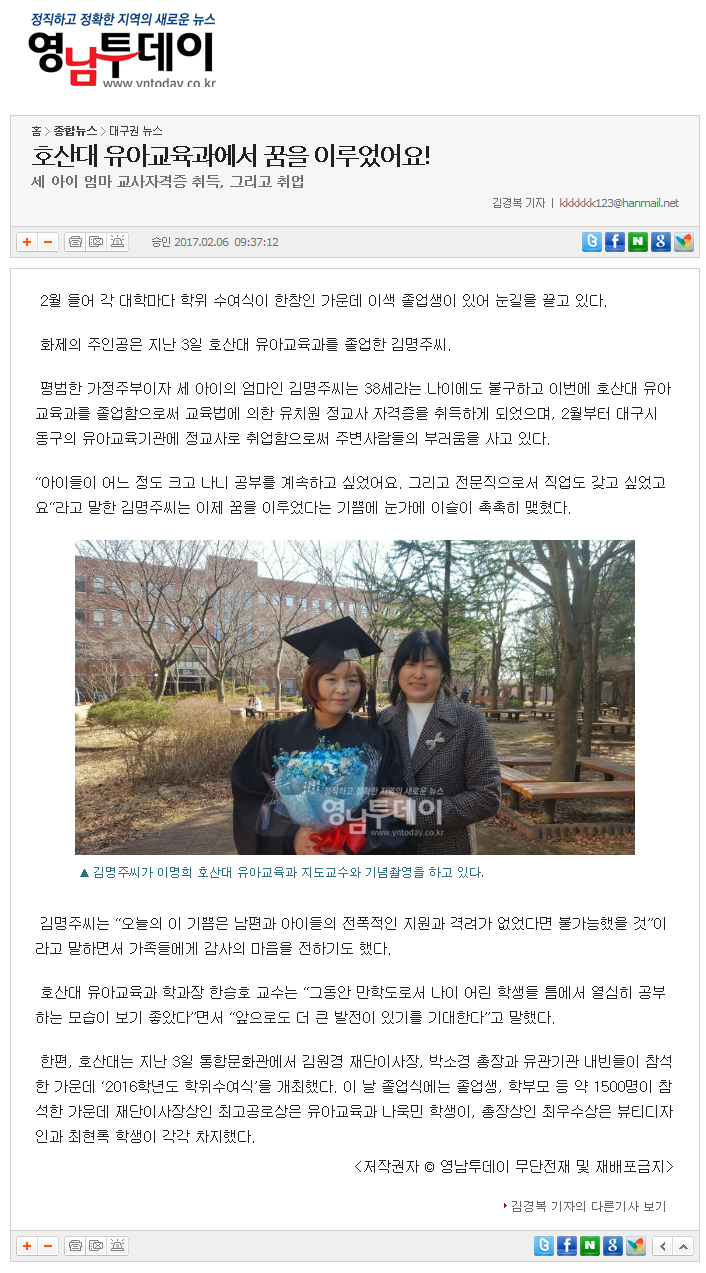Share to Naver from top toolbar
This screenshot has width=706, height=1273.
pyautogui.click(x=638, y=242)
